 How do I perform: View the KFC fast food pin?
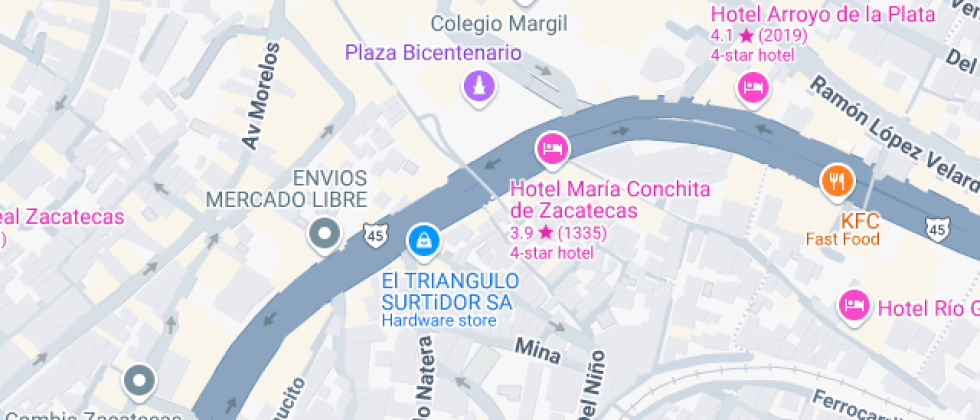(838, 181)
